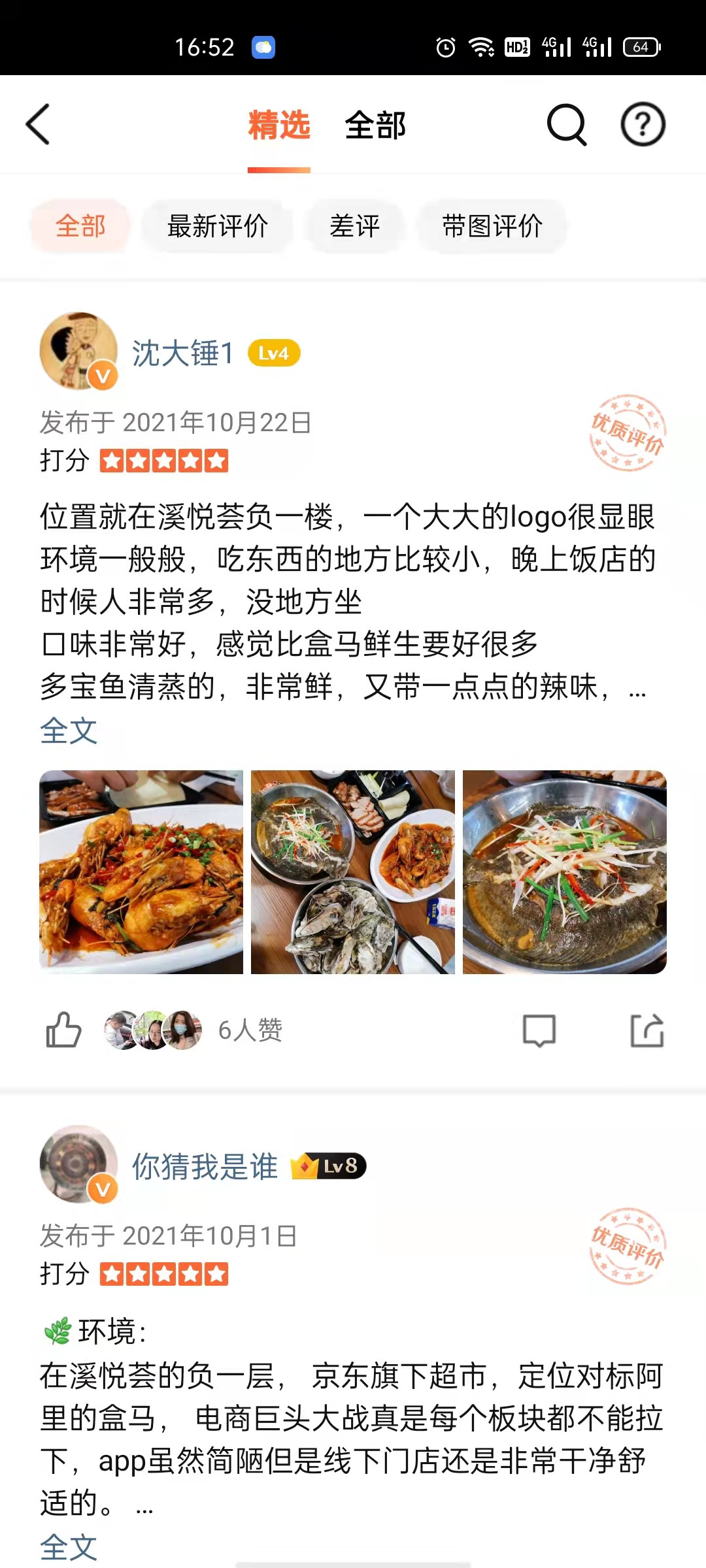Viewport: 706px width, 1568px height.
Task: Open the search magnifier icon
Action: 566,124
